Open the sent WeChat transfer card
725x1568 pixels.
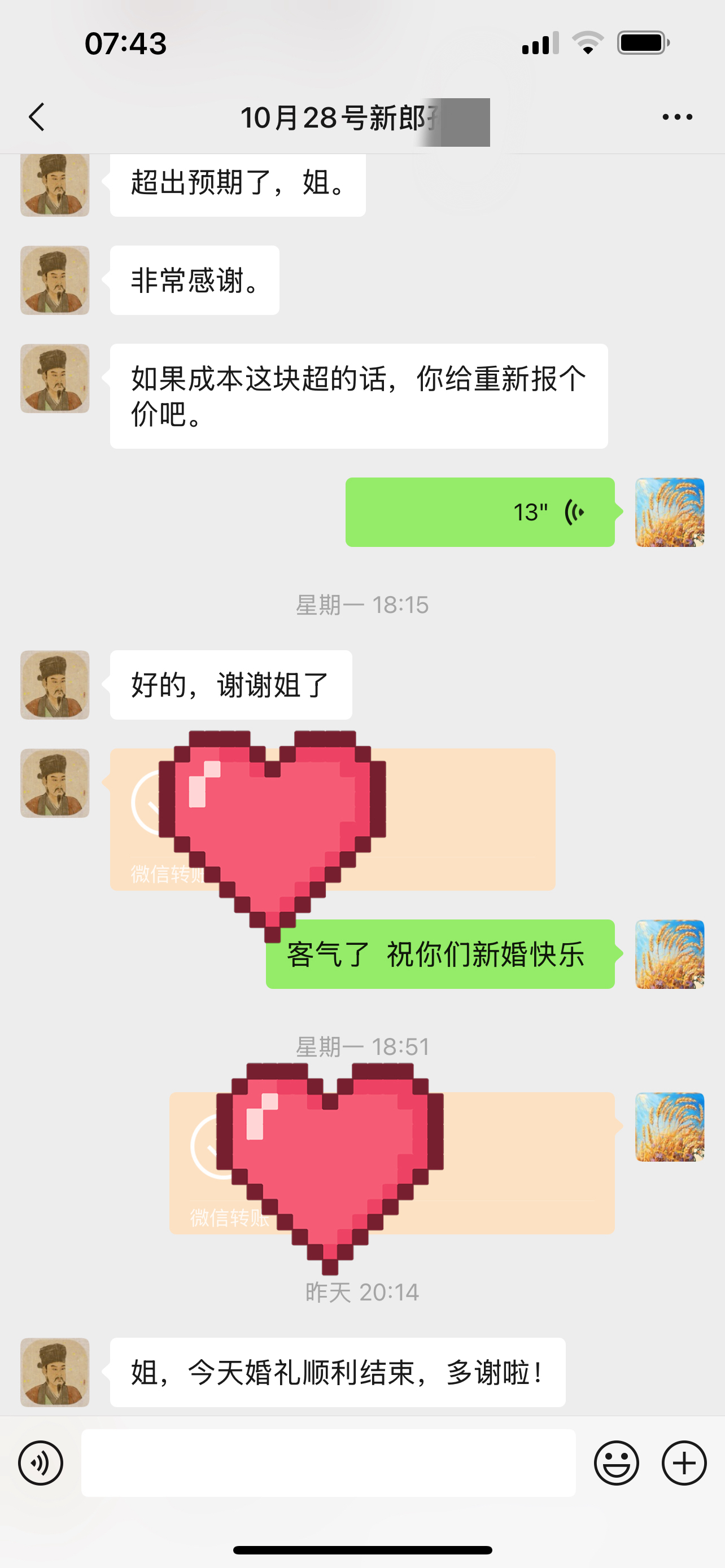tap(523, 1163)
